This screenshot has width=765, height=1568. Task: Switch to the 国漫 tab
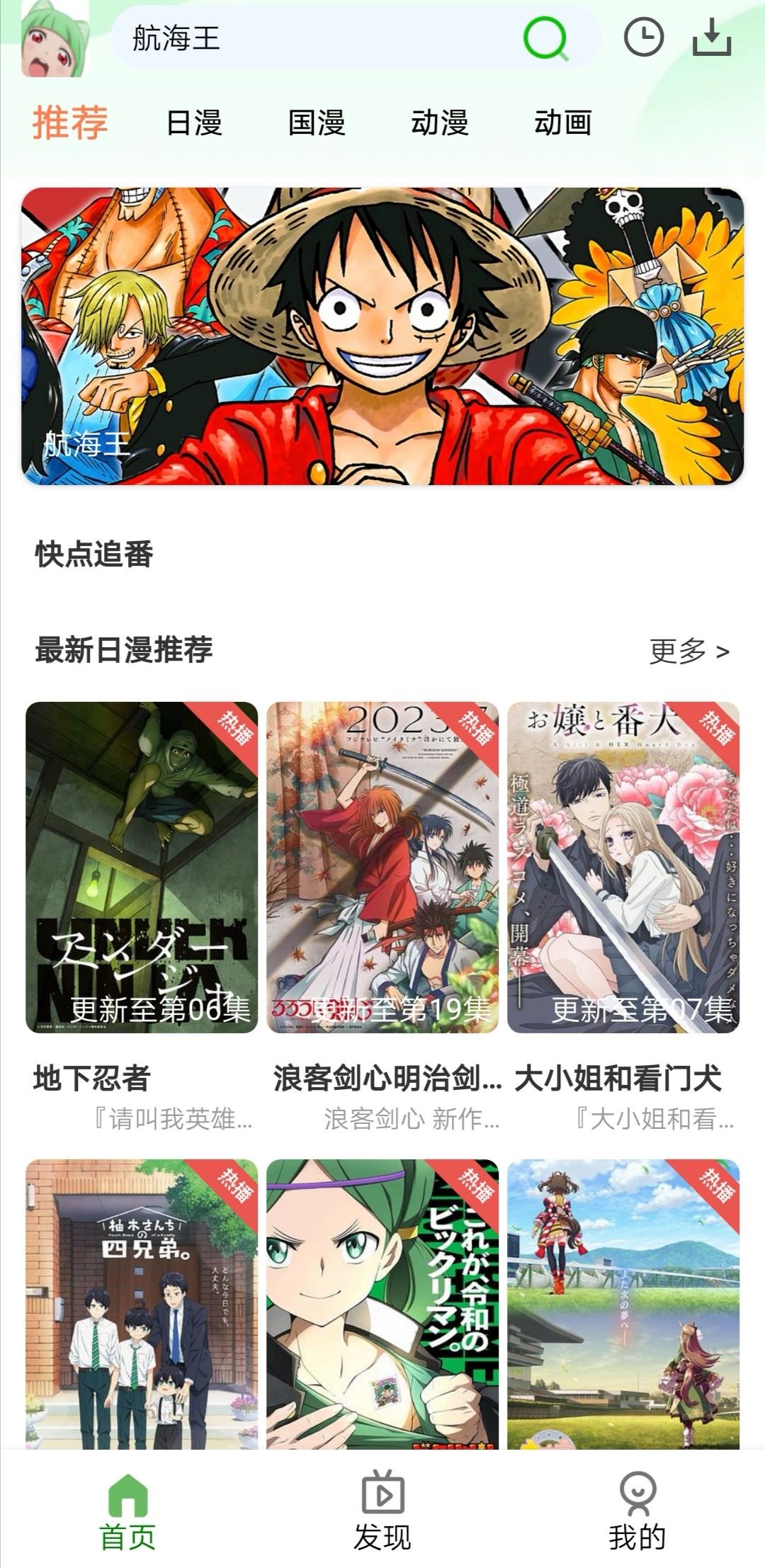317,123
